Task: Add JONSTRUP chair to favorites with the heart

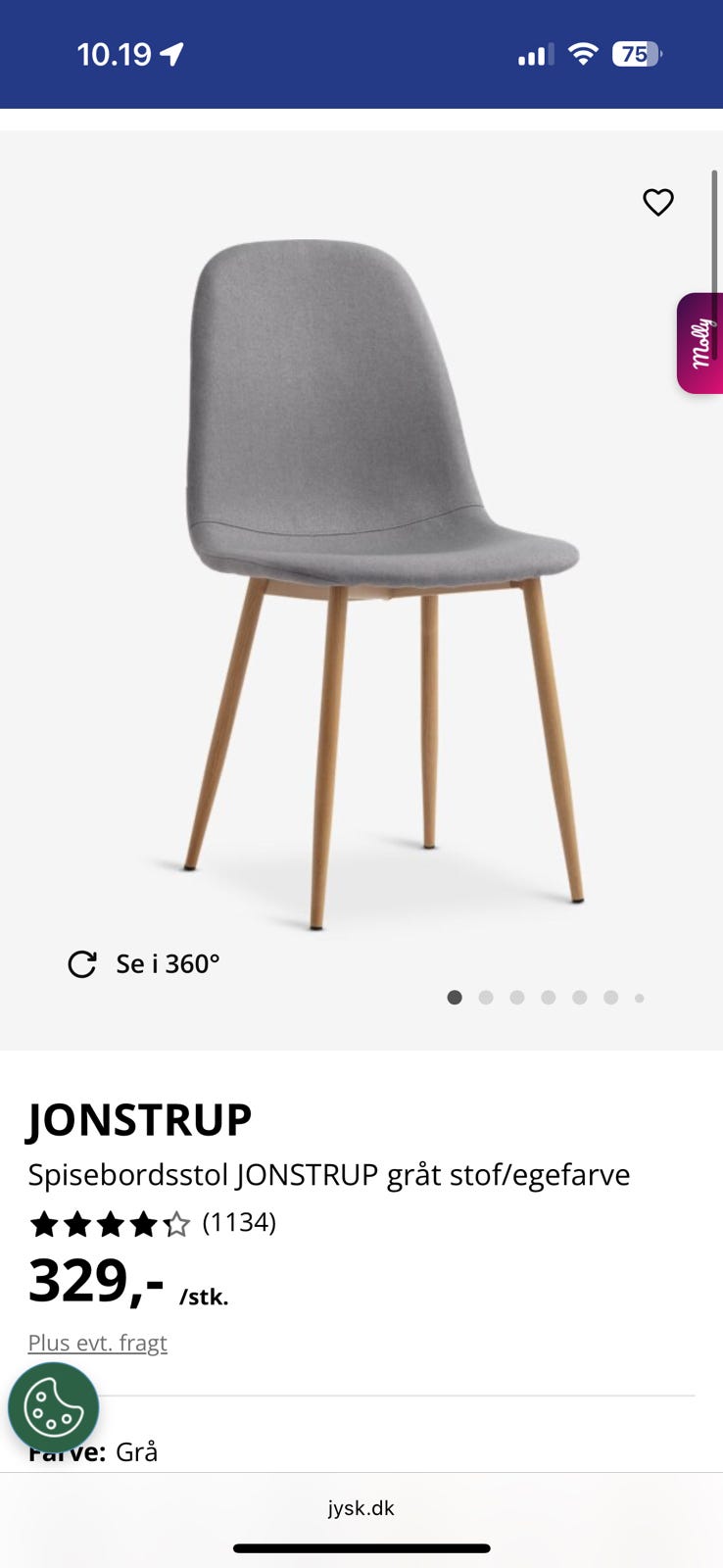Action: (x=657, y=202)
